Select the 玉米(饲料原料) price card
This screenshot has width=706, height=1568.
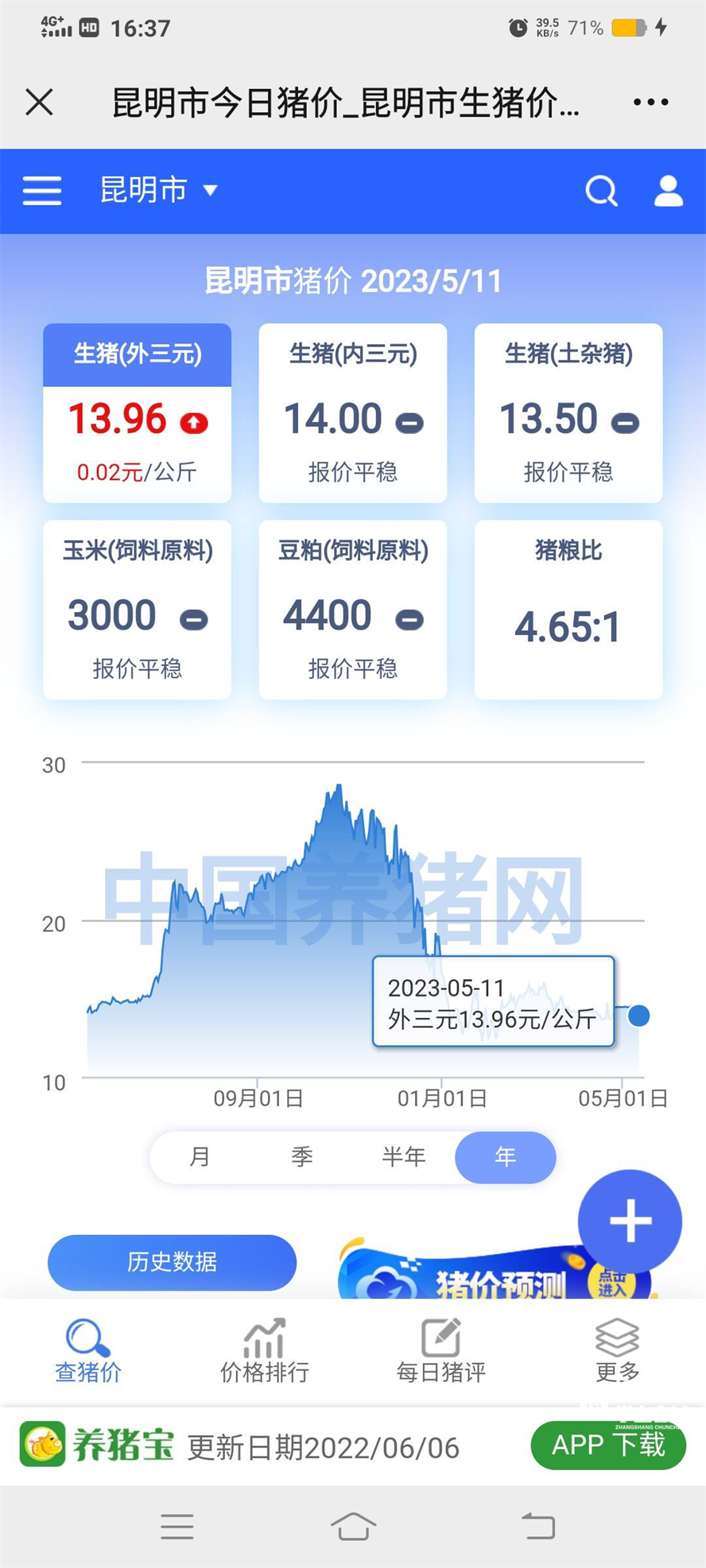tap(138, 610)
